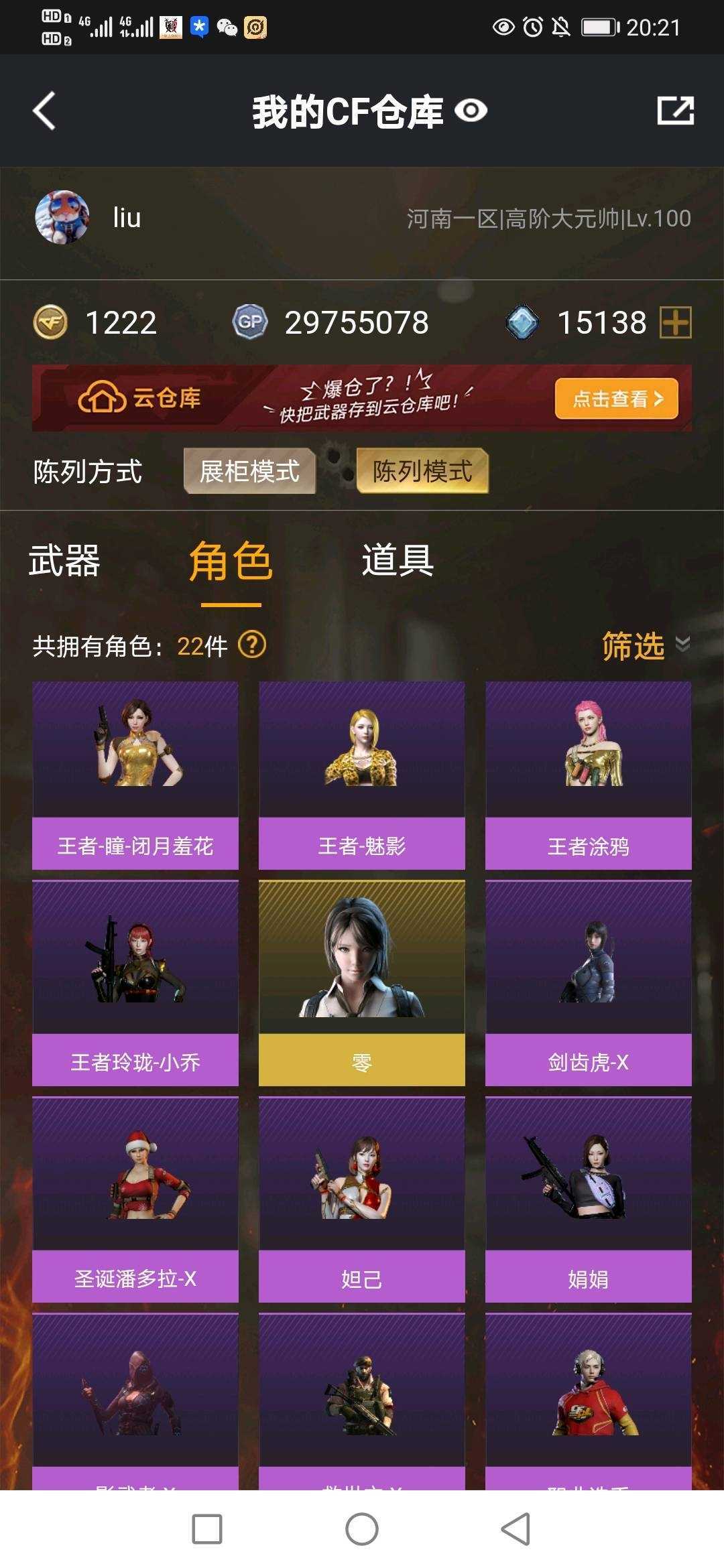The height and width of the screenshot is (1568, 724).
Task: Tap 点击查看 on the 云仓库 banner
Action: coord(616,399)
